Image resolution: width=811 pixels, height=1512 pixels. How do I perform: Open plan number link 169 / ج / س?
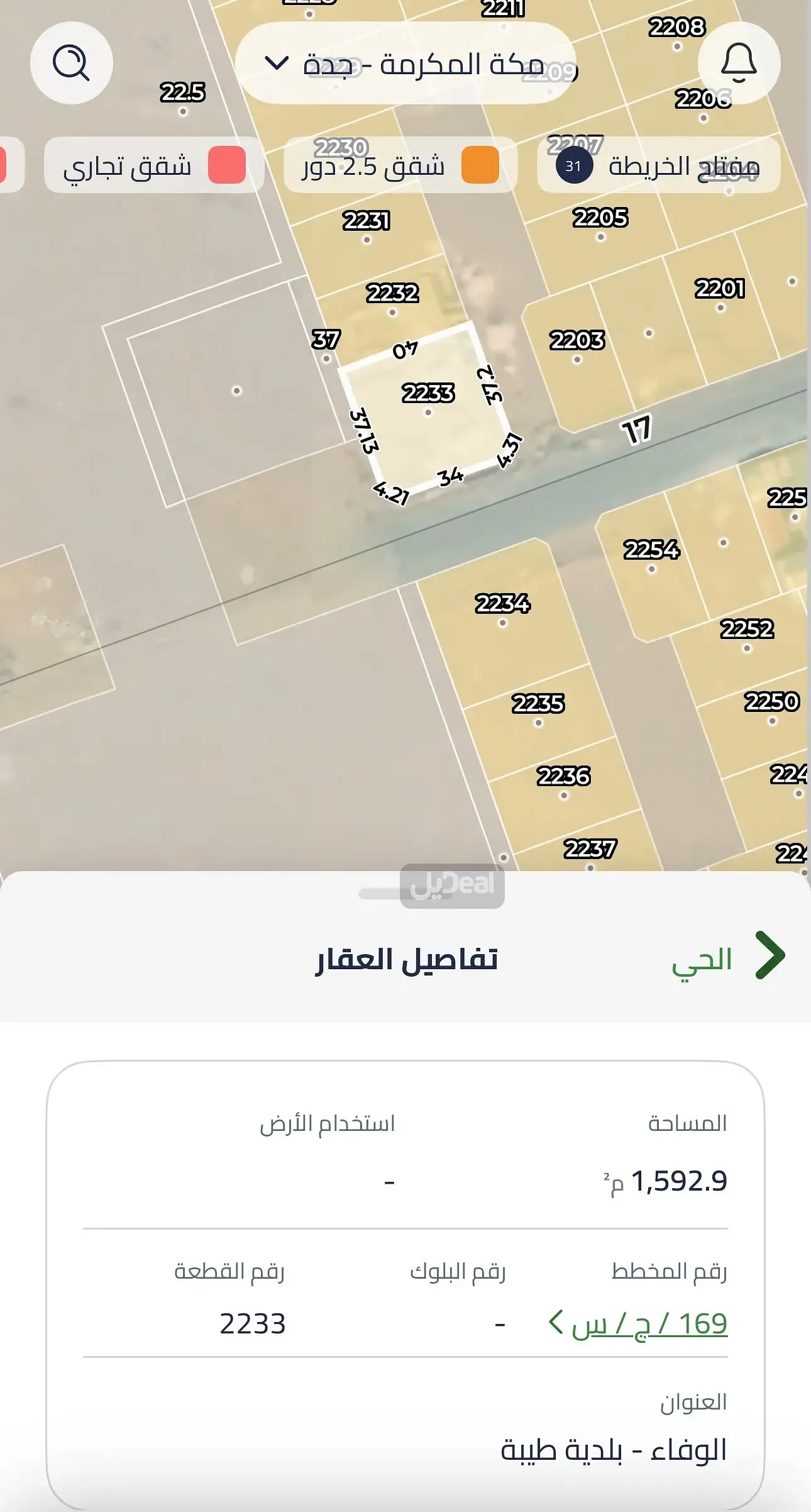pyautogui.click(x=639, y=1323)
